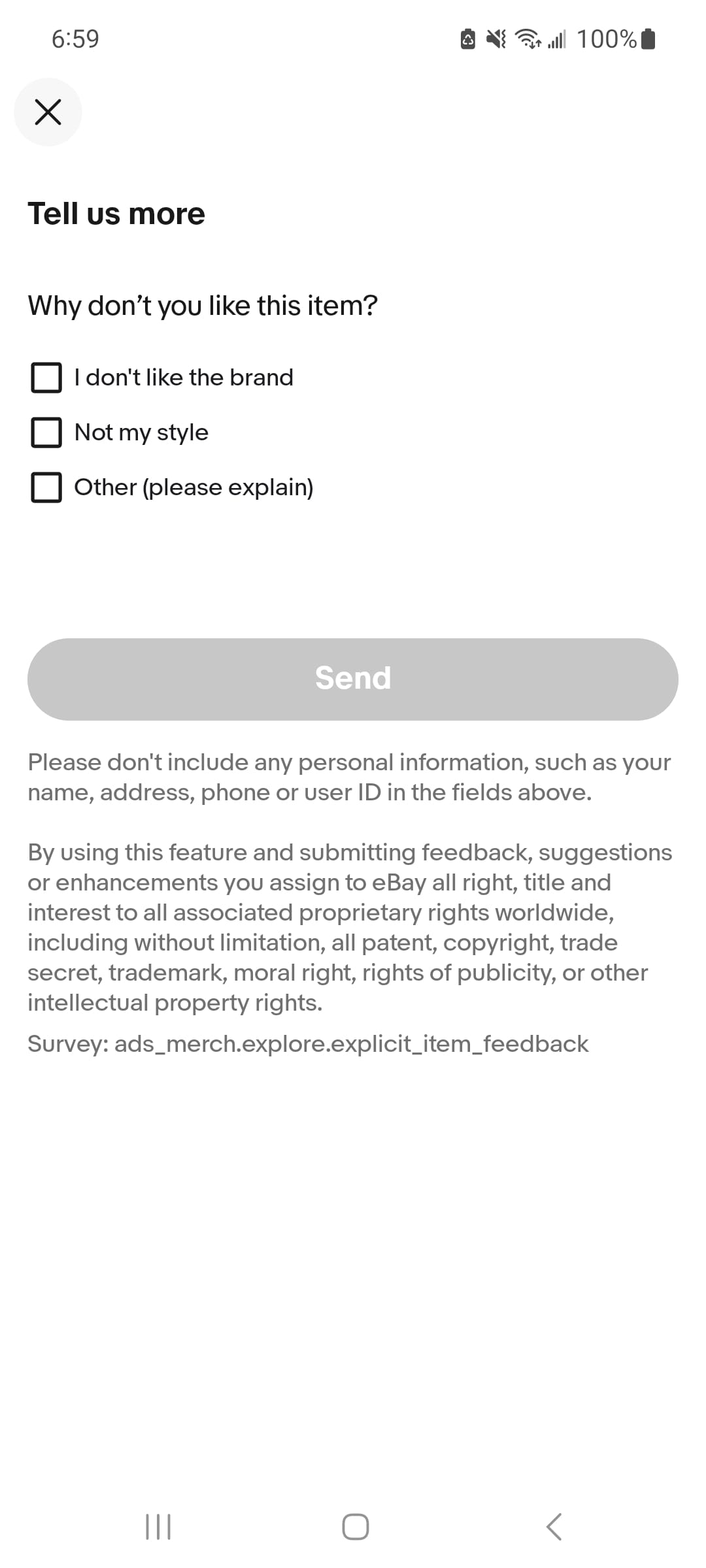Viewport: 706px width, 1568px height.
Task: Open recent apps from the navigation bar
Action: (158, 1527)
